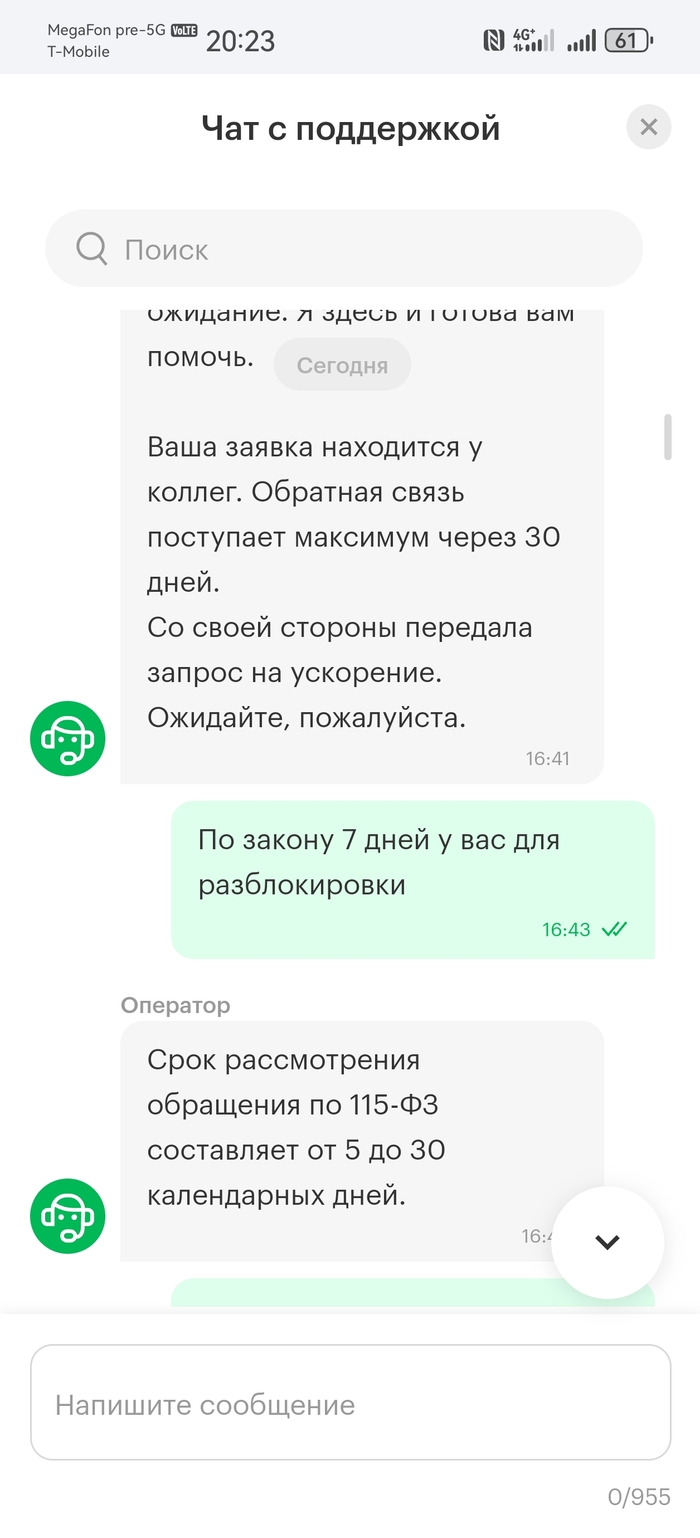
Task: Focus the Напишите сообщение input field
Action: [x=350, y=1404]
